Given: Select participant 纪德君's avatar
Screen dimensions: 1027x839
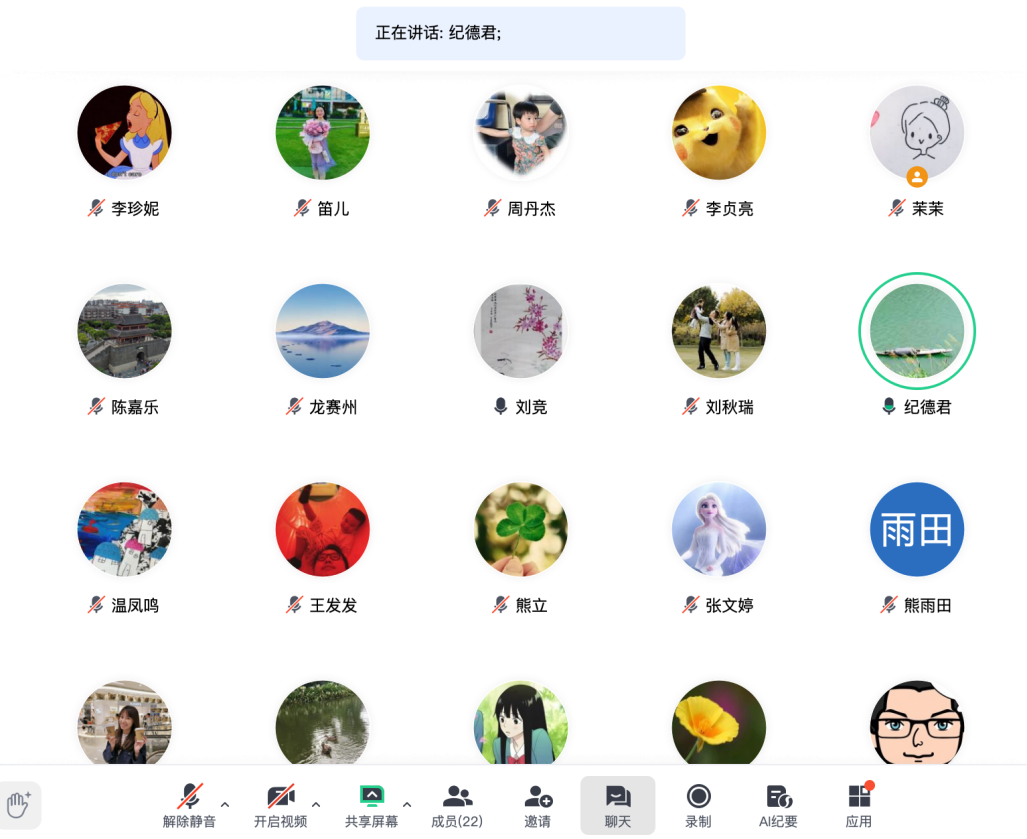Looking at the screenshot, I should pyautogui.click(x=917, y=331).
